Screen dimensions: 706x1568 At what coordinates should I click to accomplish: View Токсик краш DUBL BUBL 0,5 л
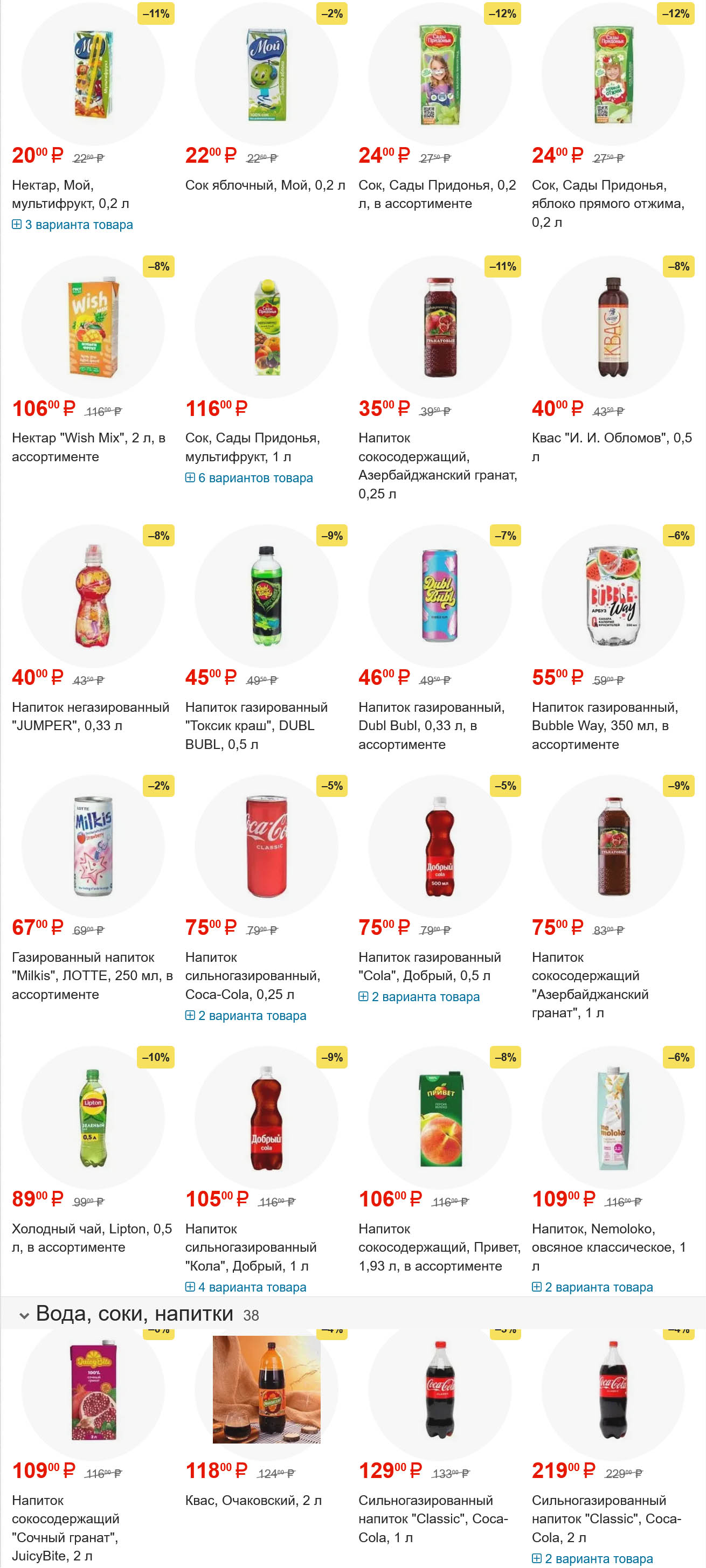click(255, 726)
